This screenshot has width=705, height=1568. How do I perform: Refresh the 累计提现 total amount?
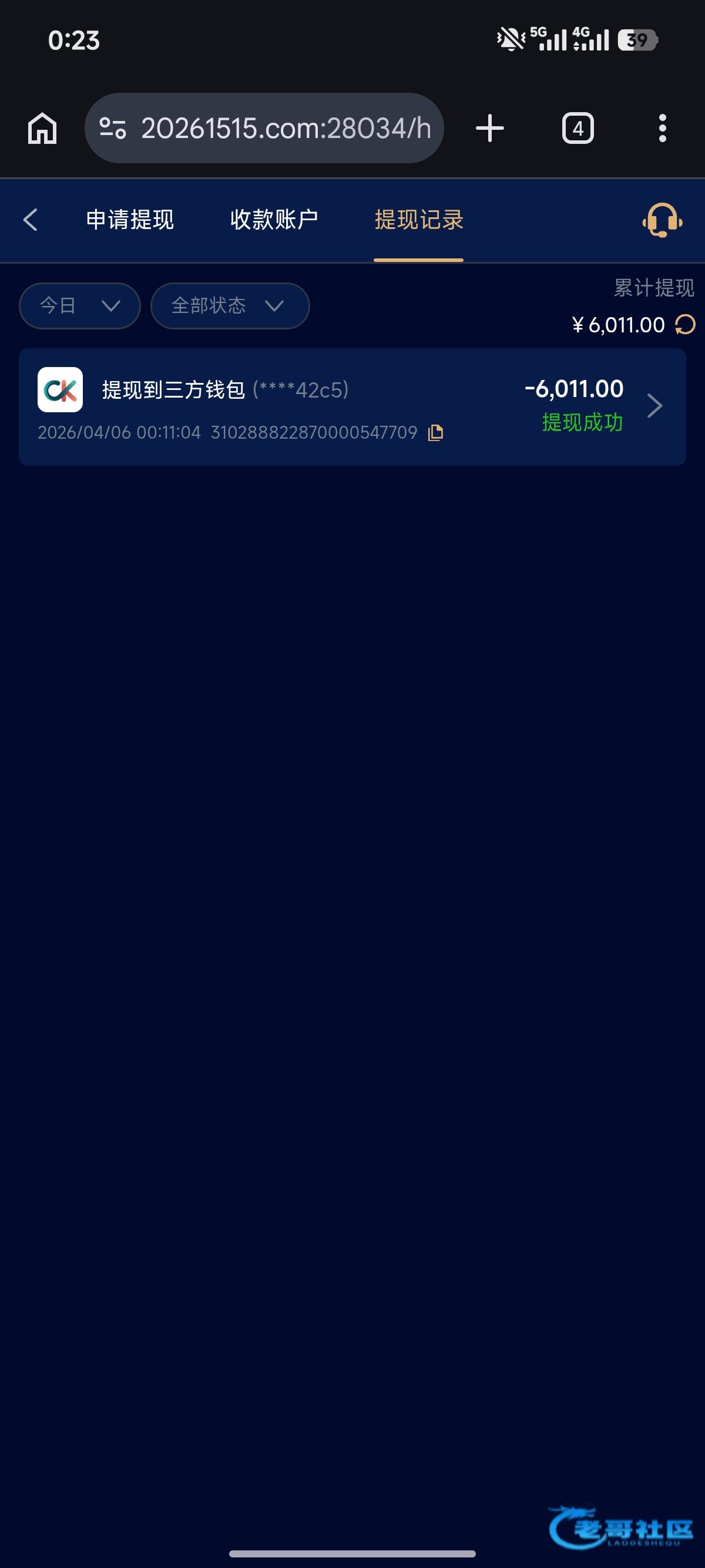coord(685,324)
